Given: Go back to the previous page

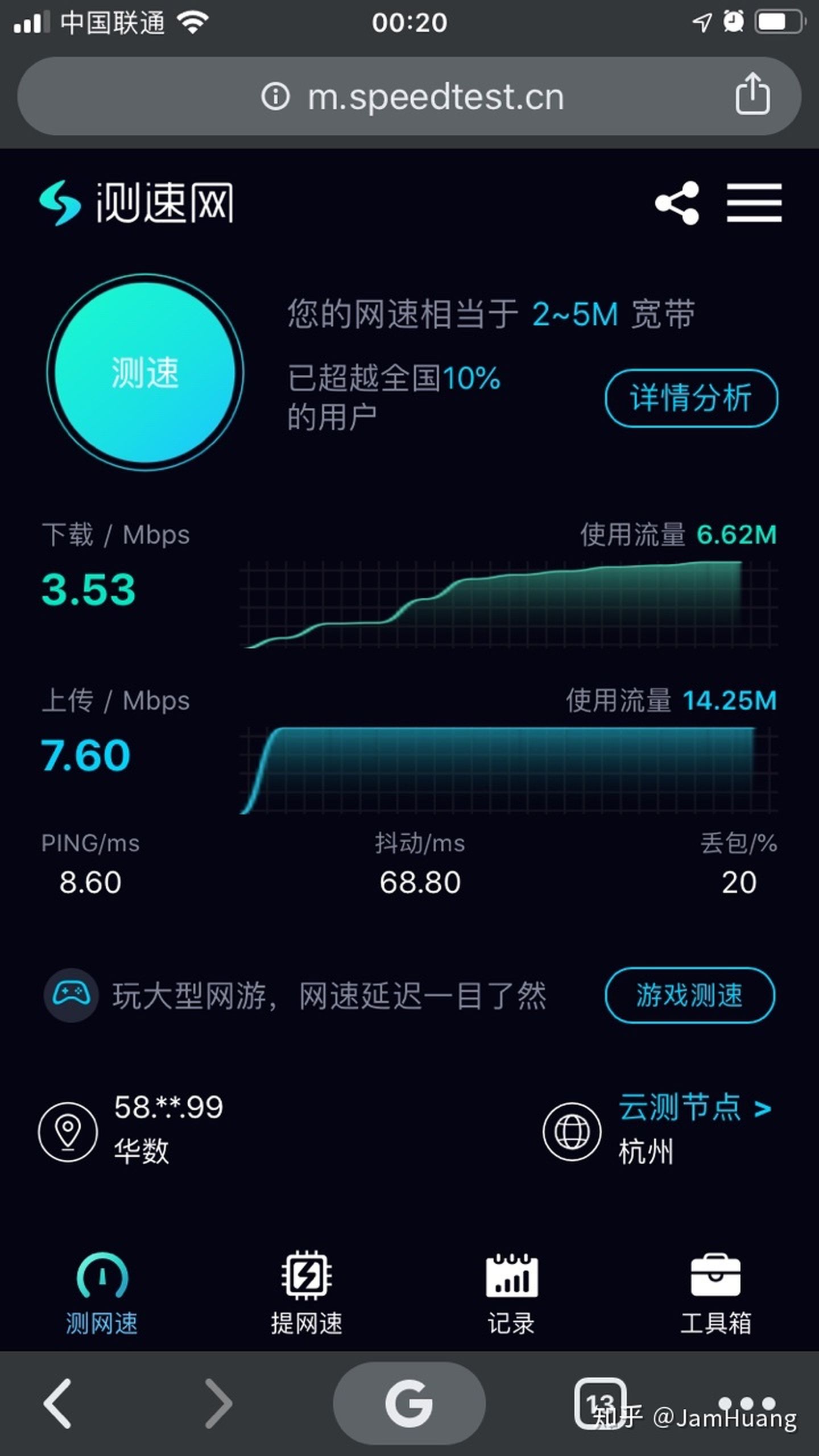Looking at the screenshot, I should [x=57, y=1404].
